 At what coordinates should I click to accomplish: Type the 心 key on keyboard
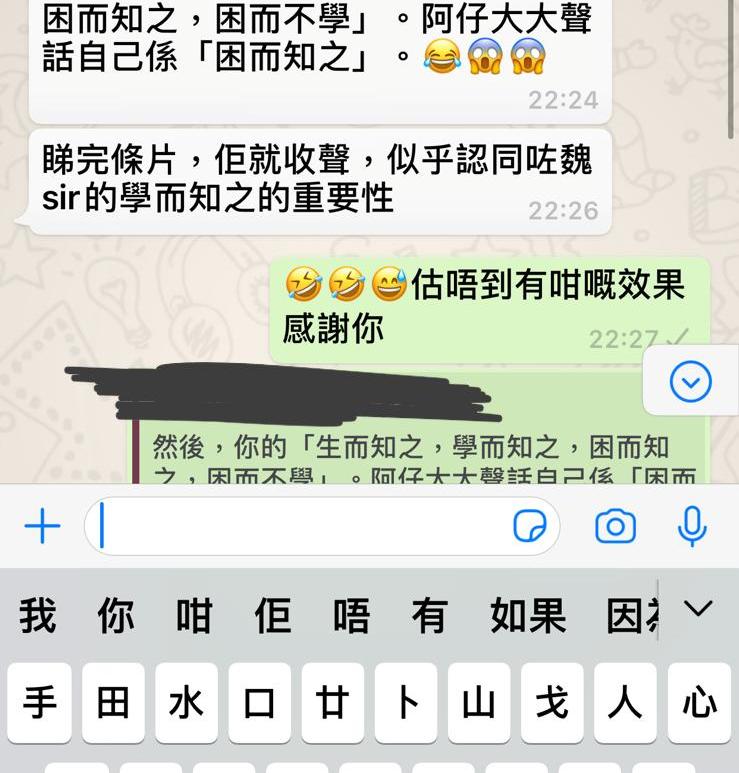(699, 703)
